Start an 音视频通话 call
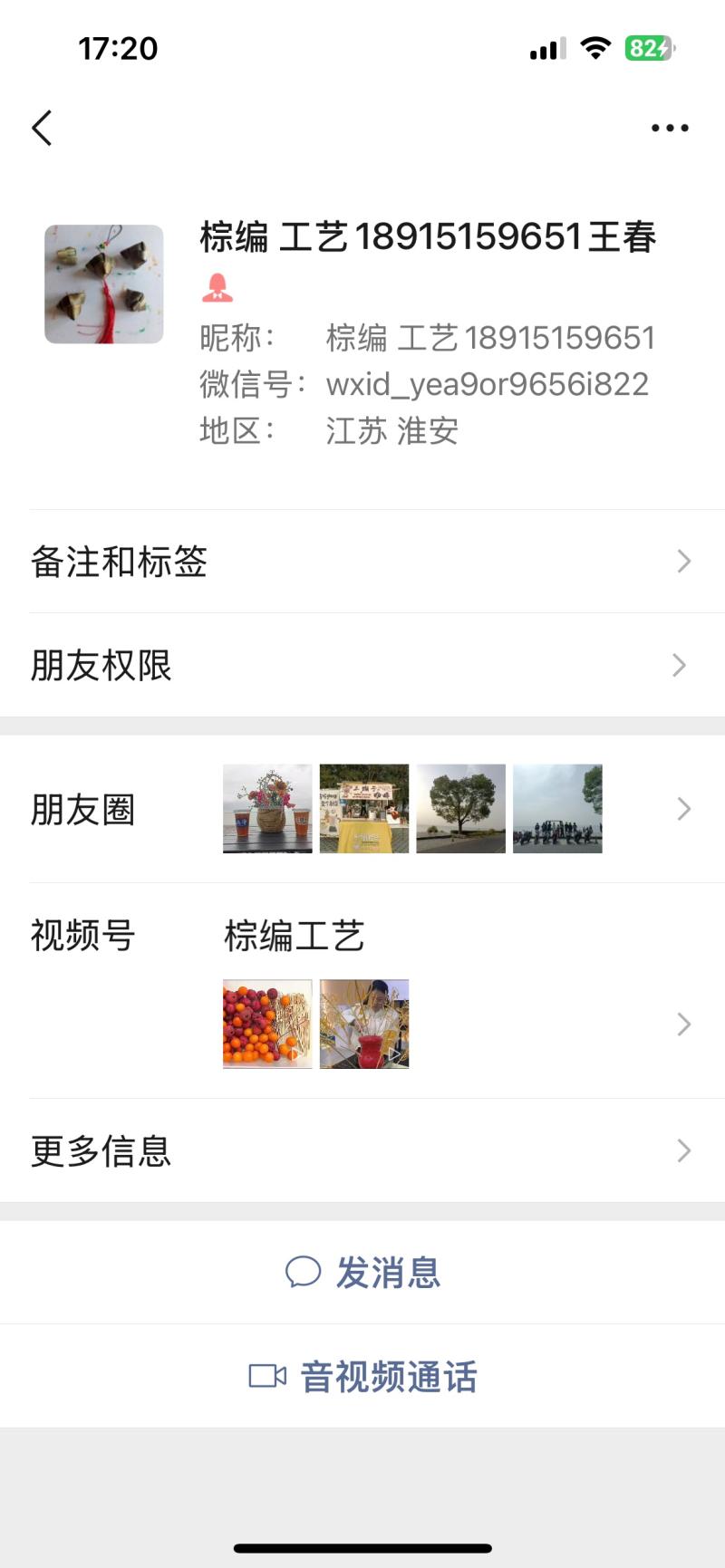Viewport: 725px width, 1568px height. click(362, 1377)
